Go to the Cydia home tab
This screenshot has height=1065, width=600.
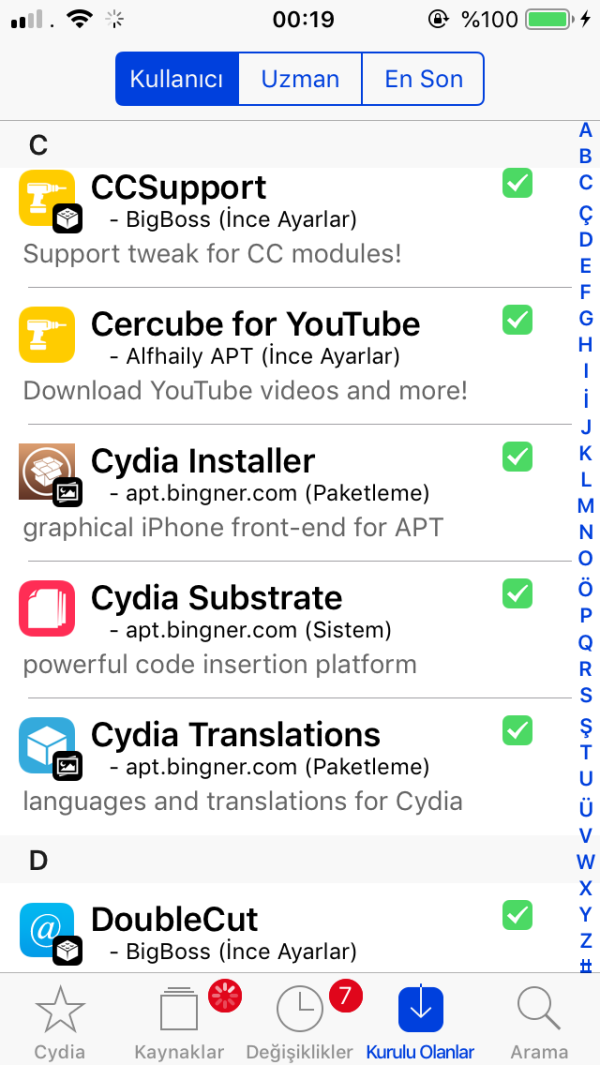[x=60, y=1022]
